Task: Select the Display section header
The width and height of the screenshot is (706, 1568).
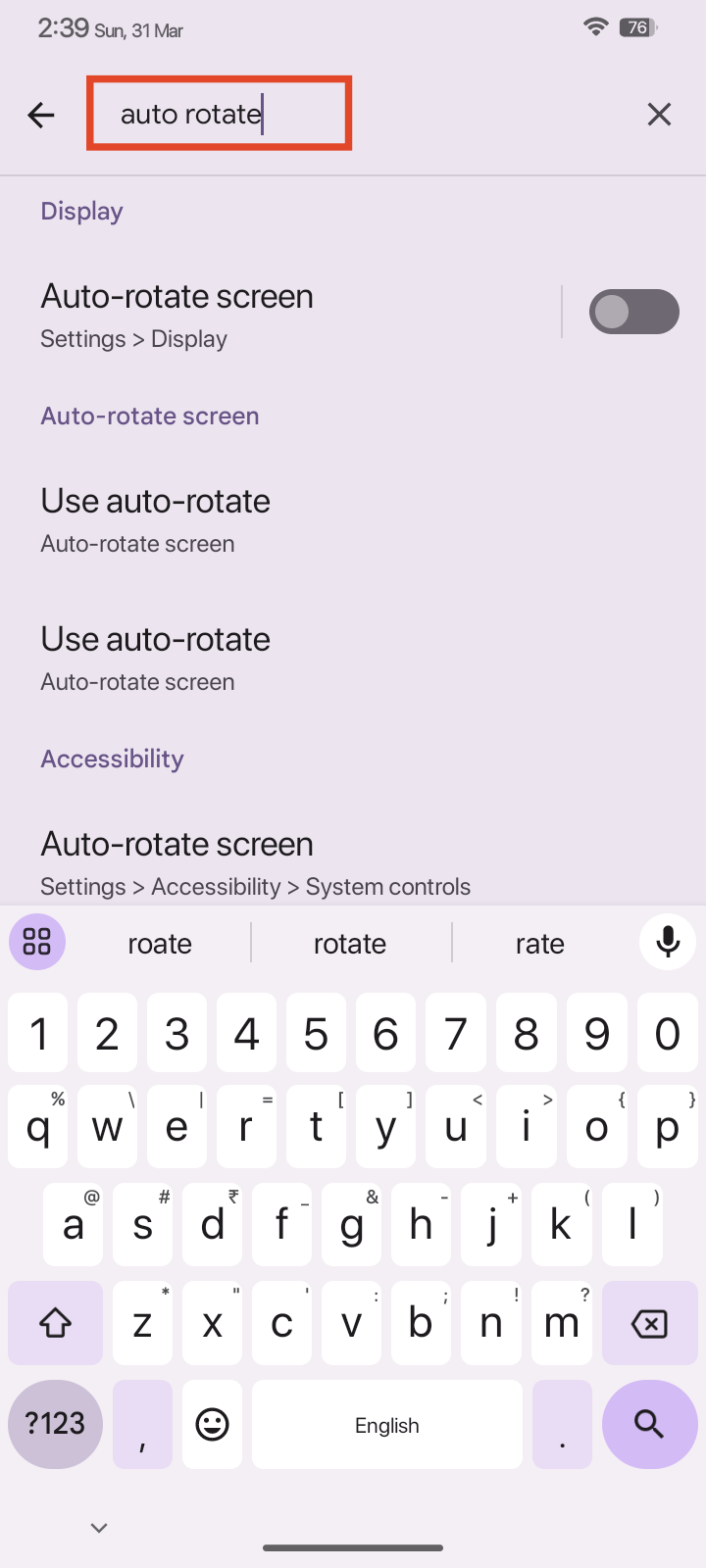Action: pos(81,211)
